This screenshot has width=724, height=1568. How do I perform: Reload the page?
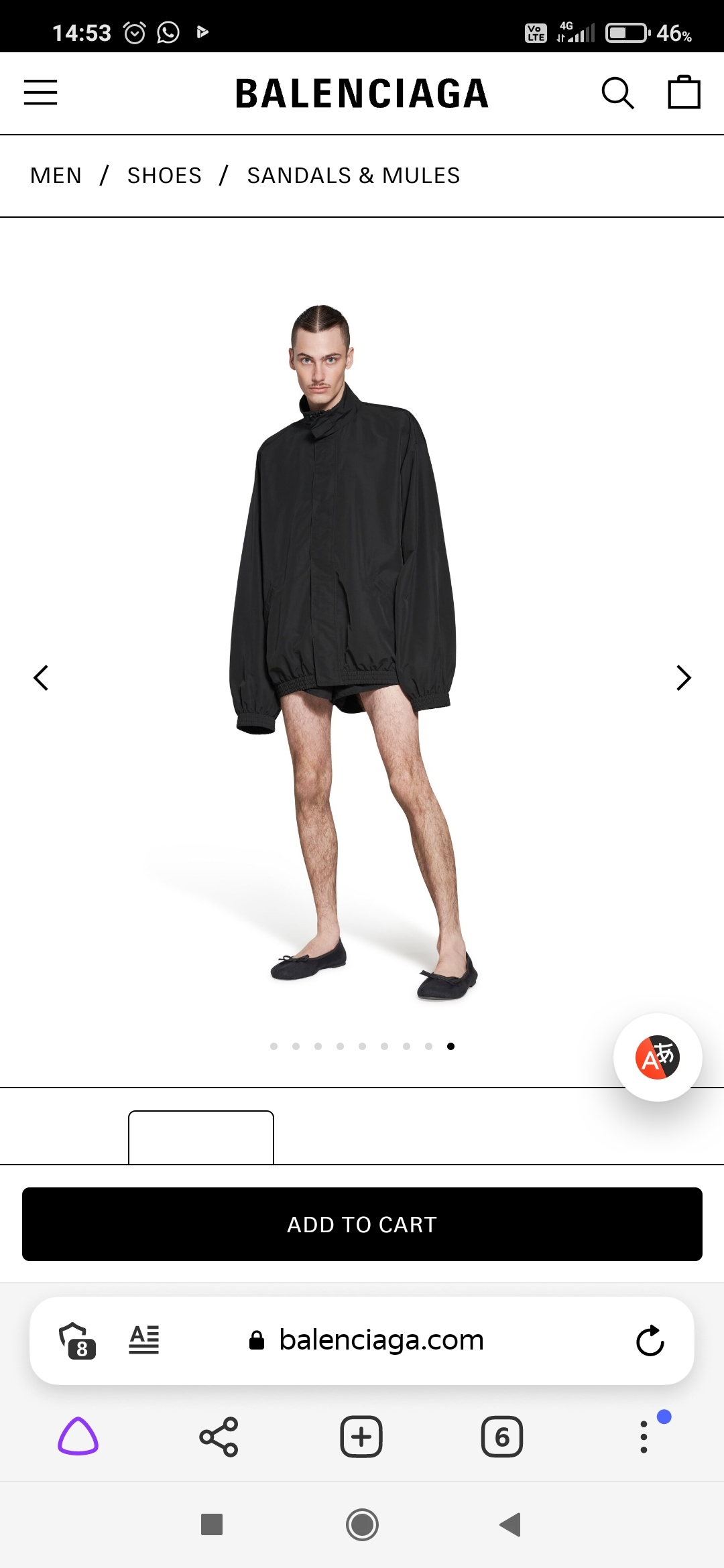tap(650, 1340)
